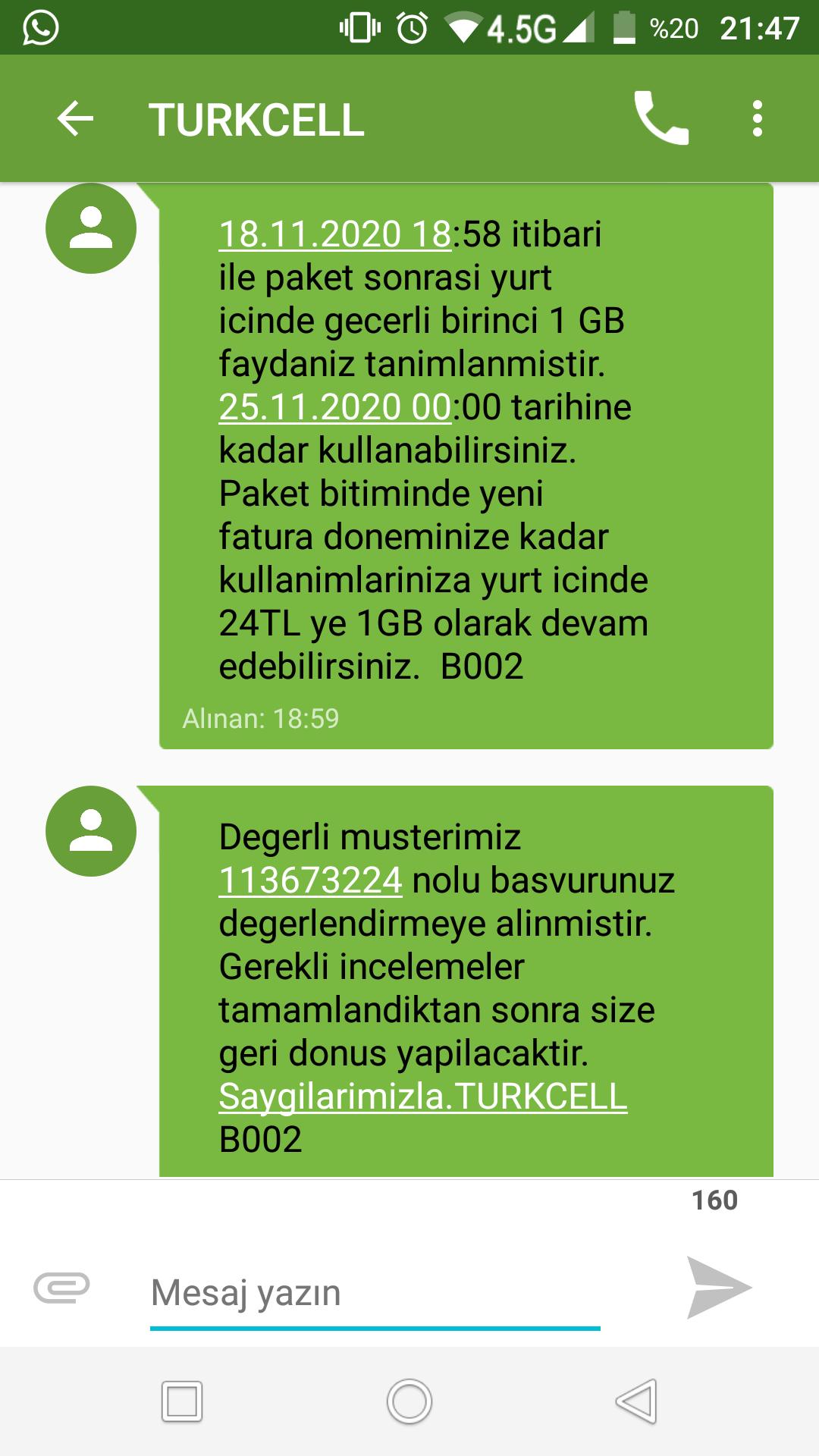Image resolution: width=819 pixels, height=1456 pixels.
Task: Attach a file with the paperclip icon
Action: tap(61, 1288)
